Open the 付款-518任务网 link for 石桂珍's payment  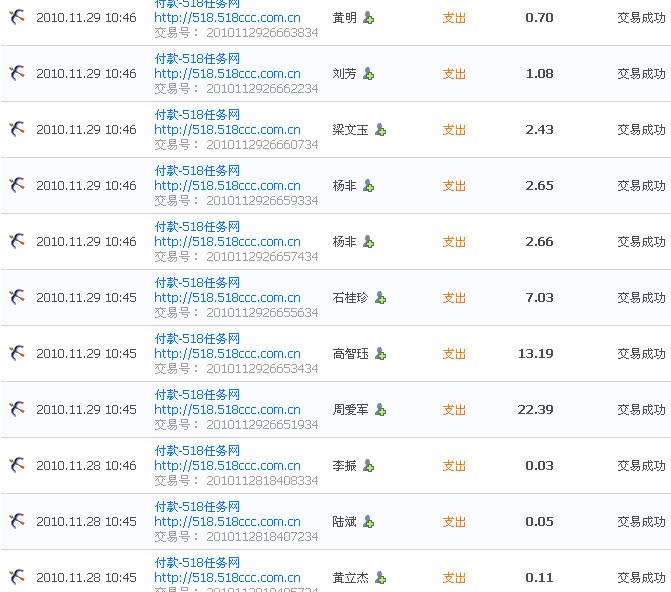[x=197, y=283]
